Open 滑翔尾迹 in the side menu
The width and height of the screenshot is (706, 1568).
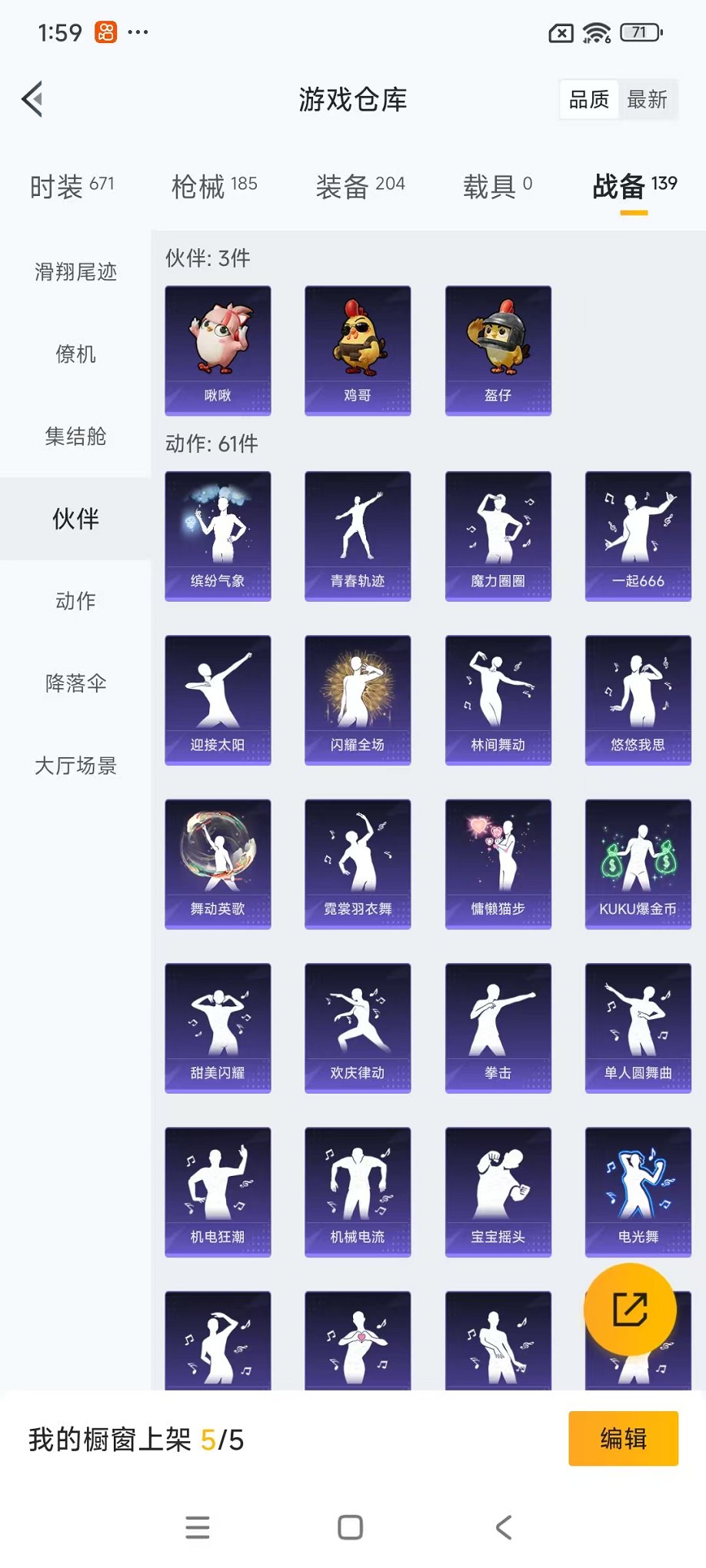(x=75, y=272)
